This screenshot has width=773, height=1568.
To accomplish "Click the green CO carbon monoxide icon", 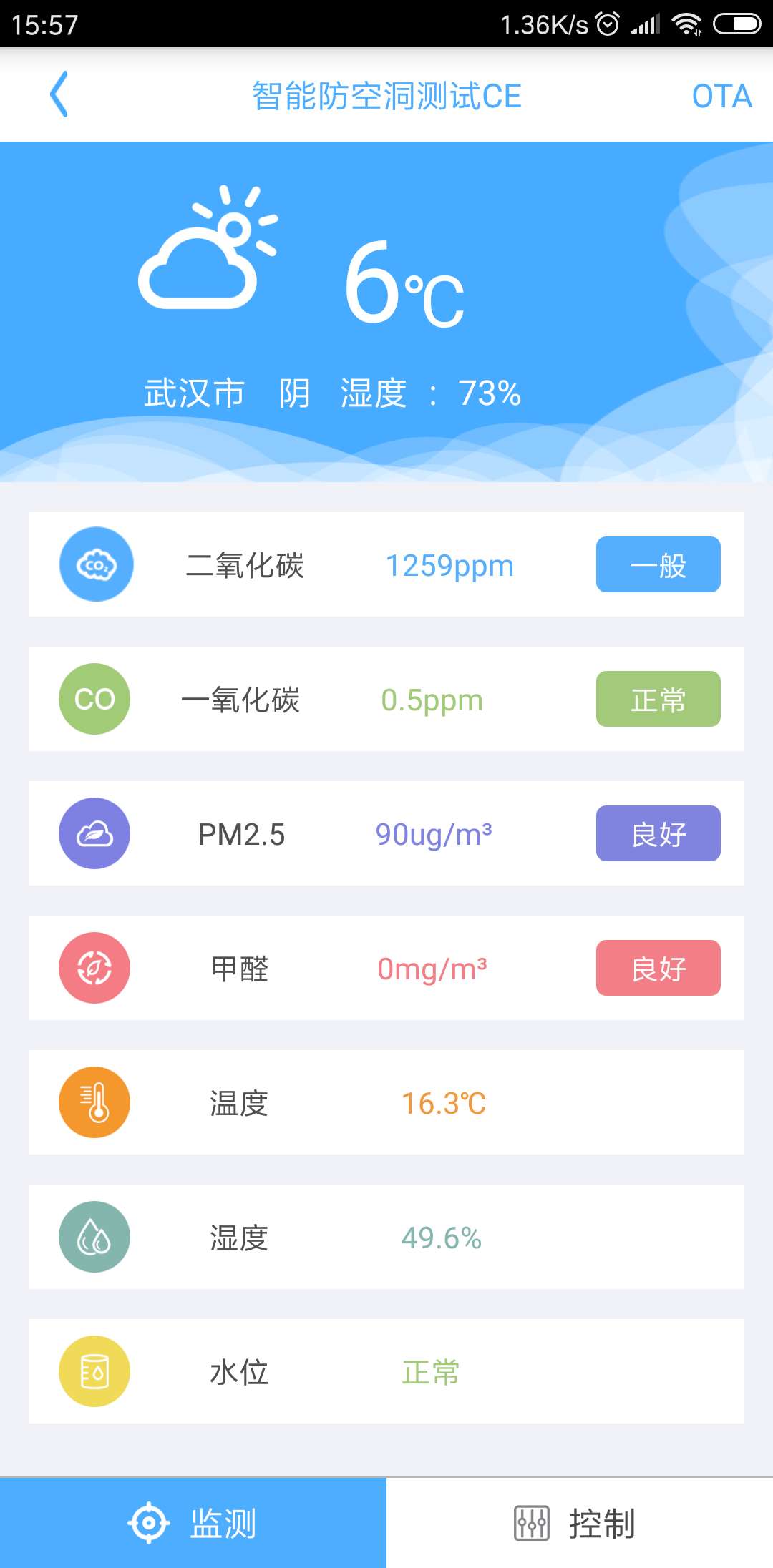I will (95, 699).
